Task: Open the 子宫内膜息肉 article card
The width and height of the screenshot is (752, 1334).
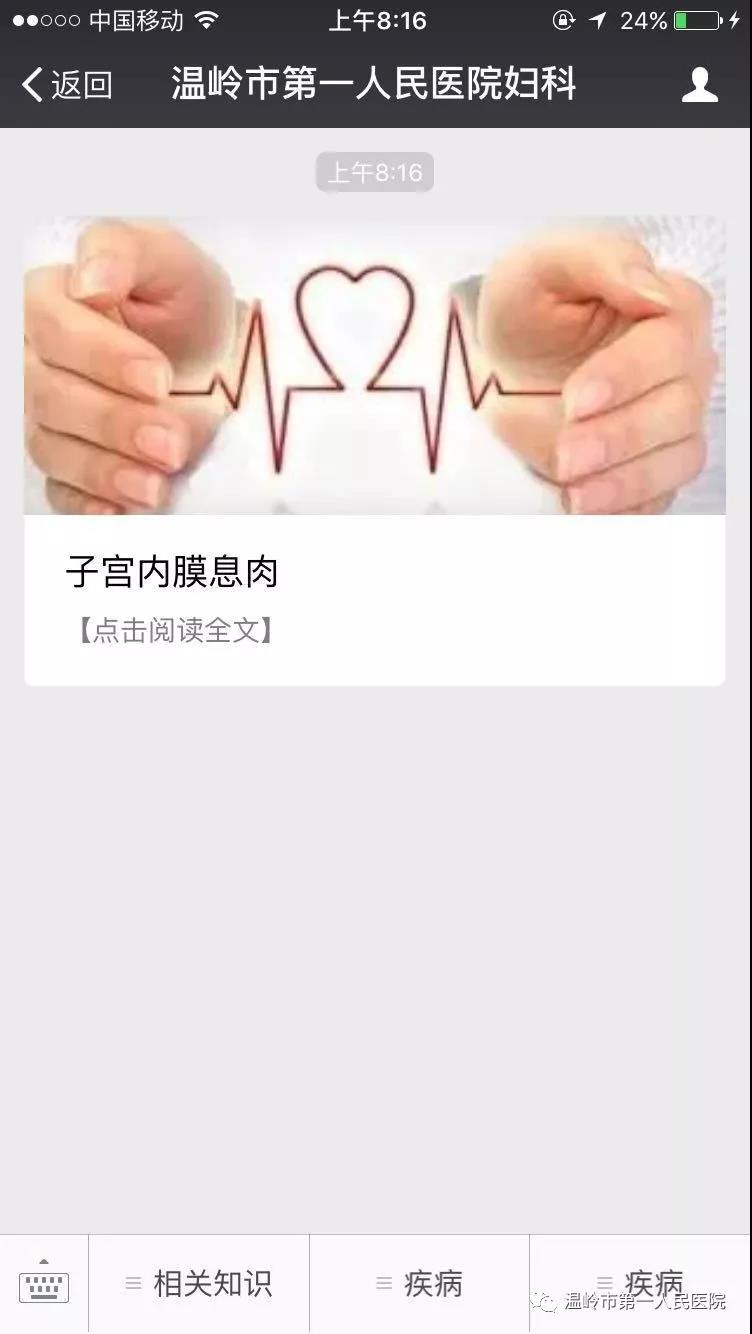Action: (374, 450)
